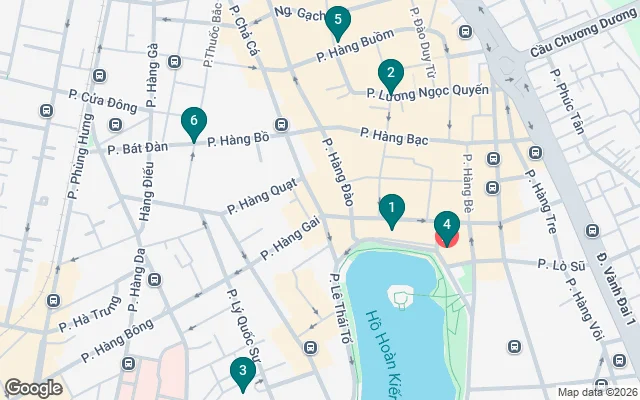640x400 pixels.
Task: Open marker 5 on Hàng Buồm street
Action: (339, 20)
